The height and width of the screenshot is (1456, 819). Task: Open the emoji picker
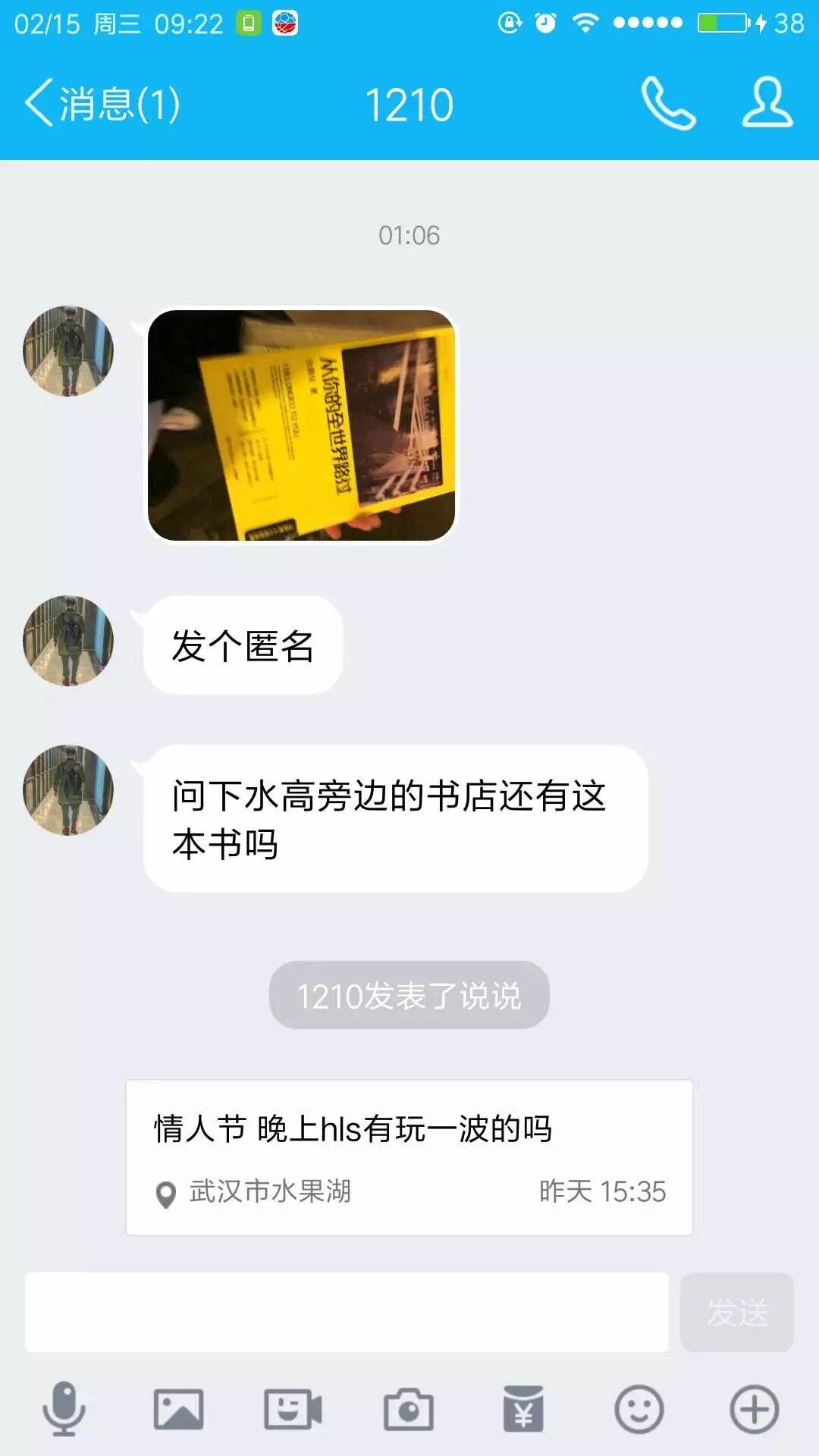click(x=639, y=1410)
